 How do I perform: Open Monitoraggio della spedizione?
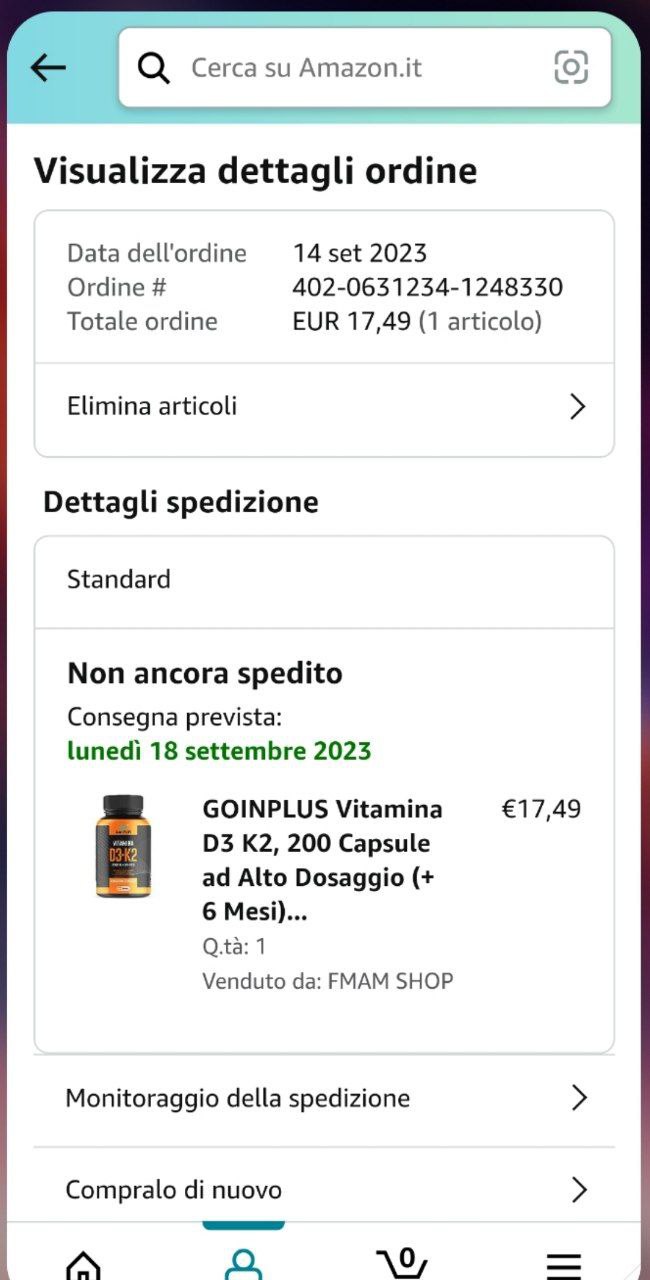(324, 1098)
